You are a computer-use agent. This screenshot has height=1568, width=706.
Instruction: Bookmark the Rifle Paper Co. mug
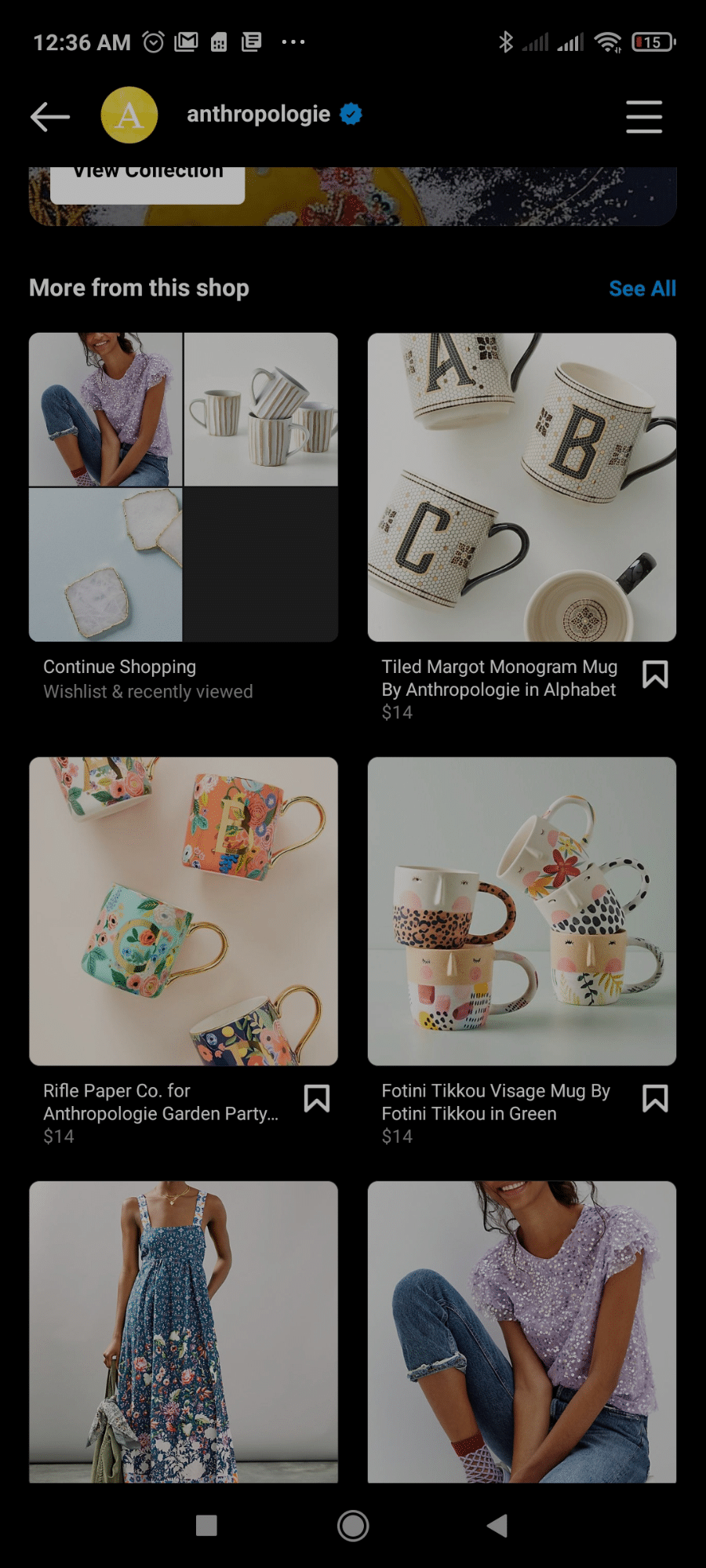(317, 1098)
